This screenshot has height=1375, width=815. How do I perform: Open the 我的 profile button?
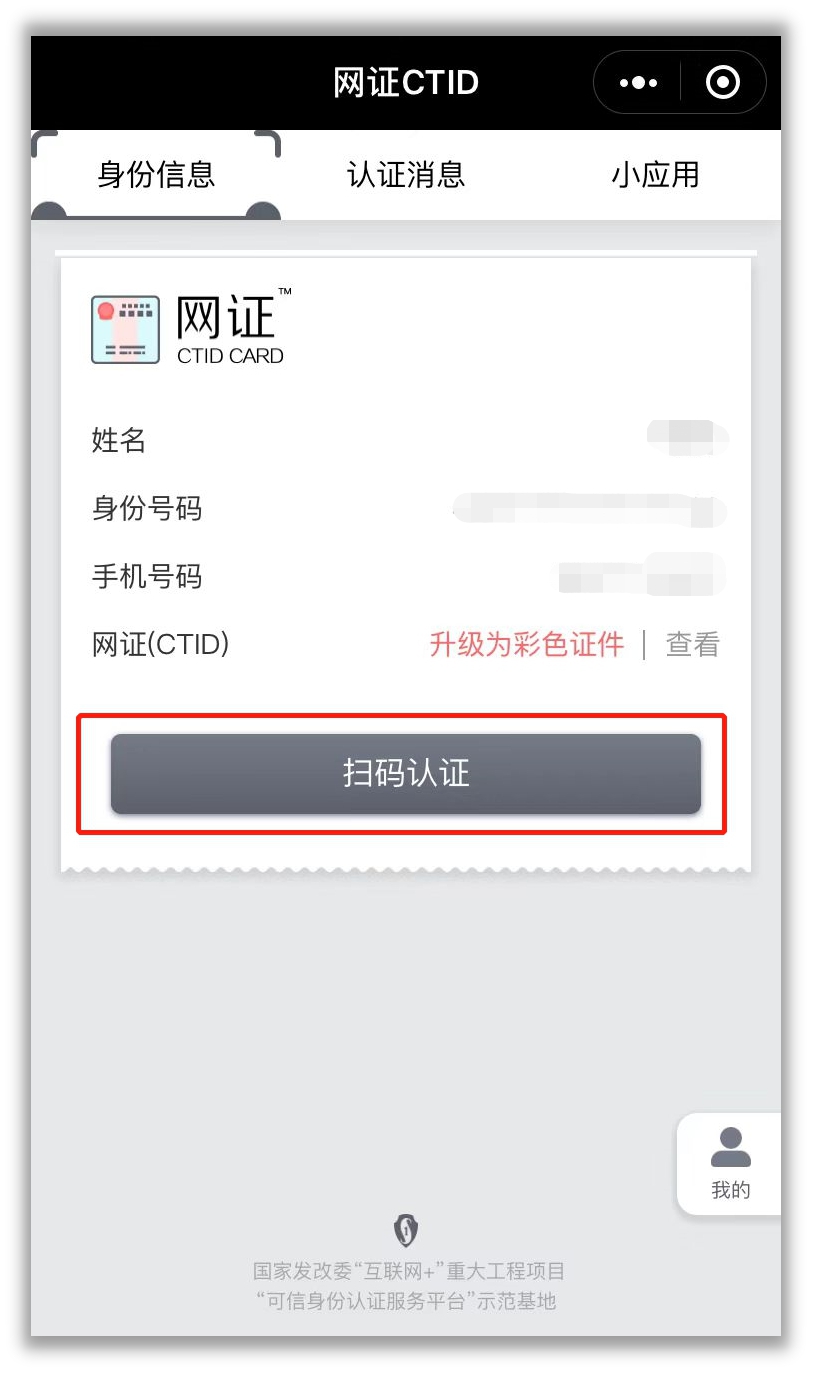730,1163
